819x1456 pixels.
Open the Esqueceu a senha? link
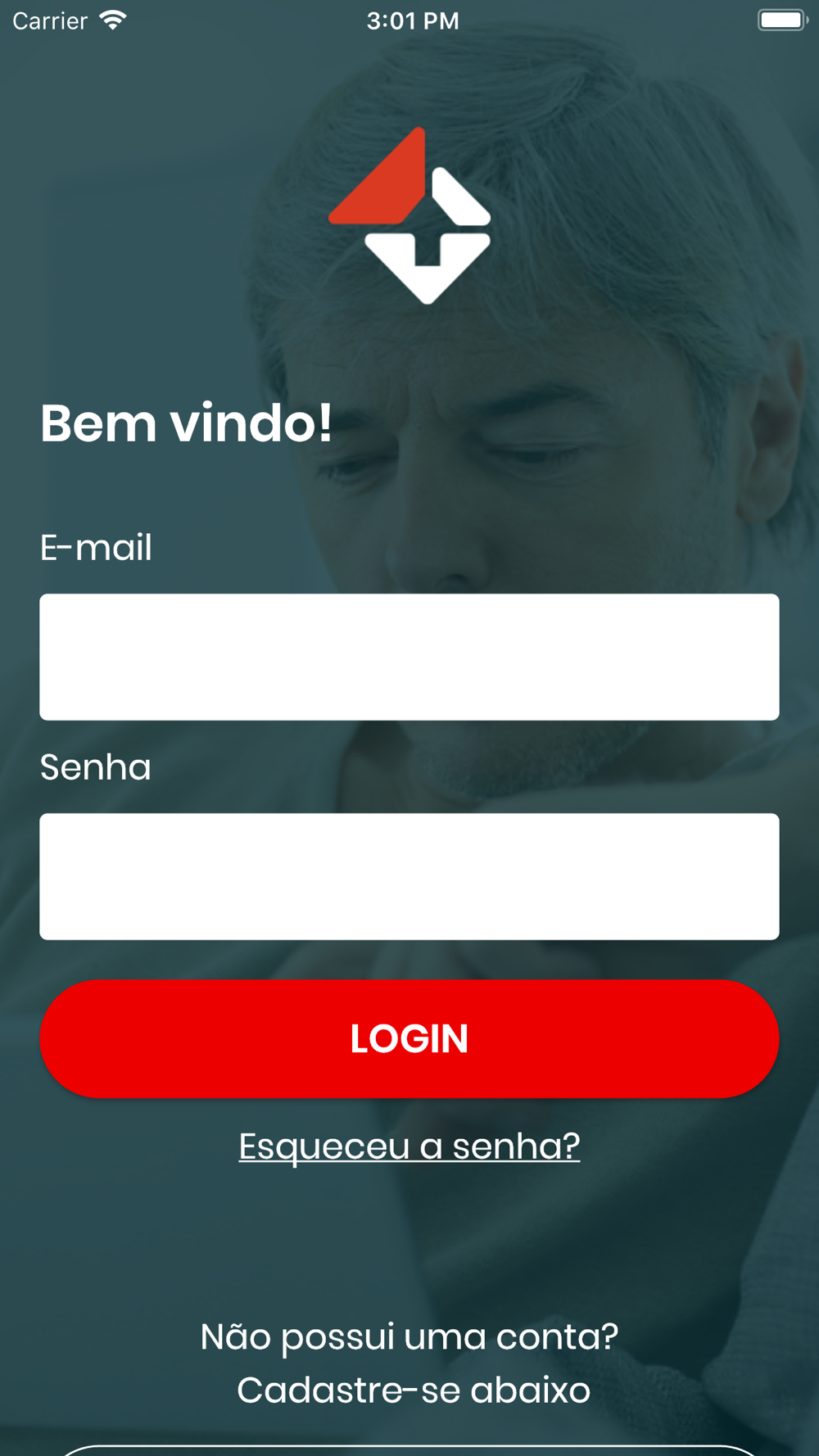409,1146
